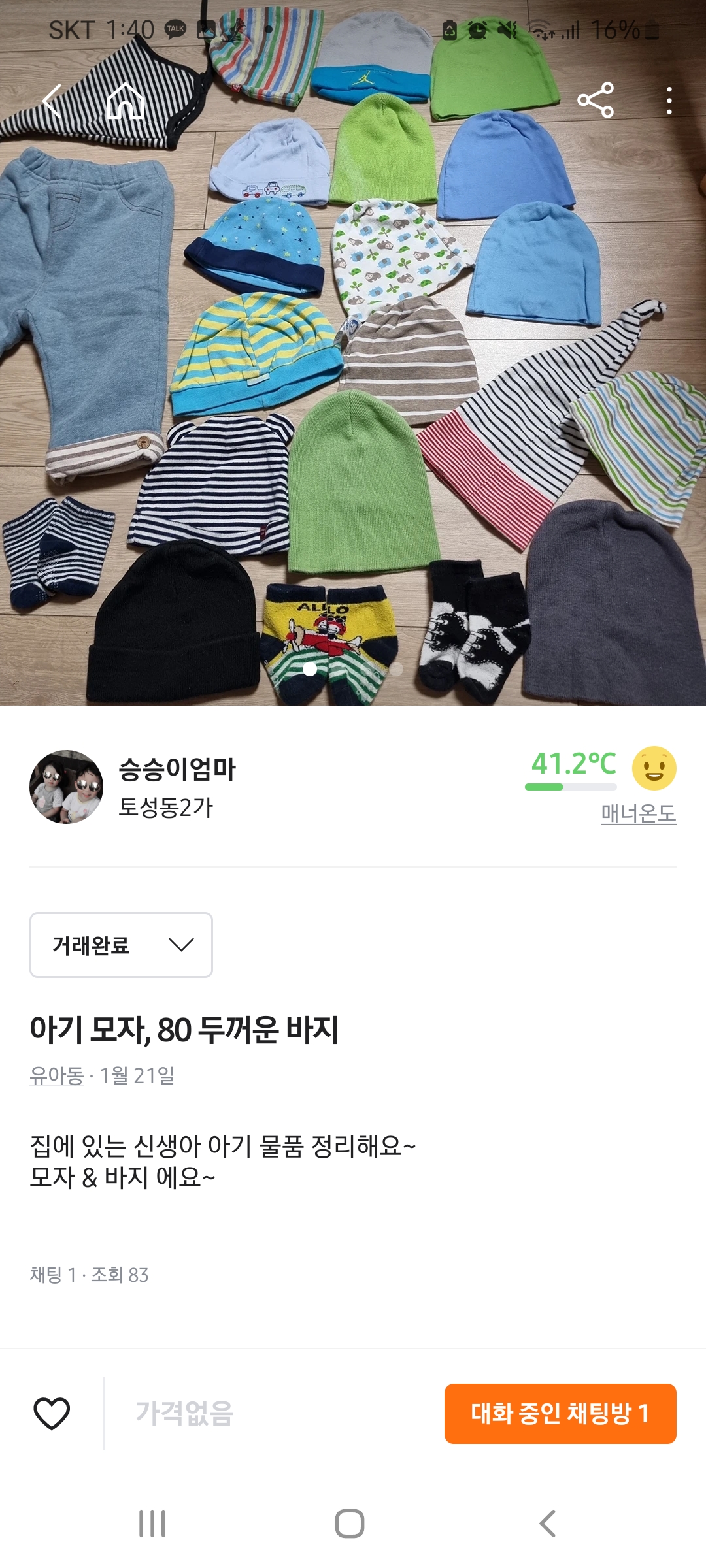Open the home icon in the top bar

[x=126, y=101]
